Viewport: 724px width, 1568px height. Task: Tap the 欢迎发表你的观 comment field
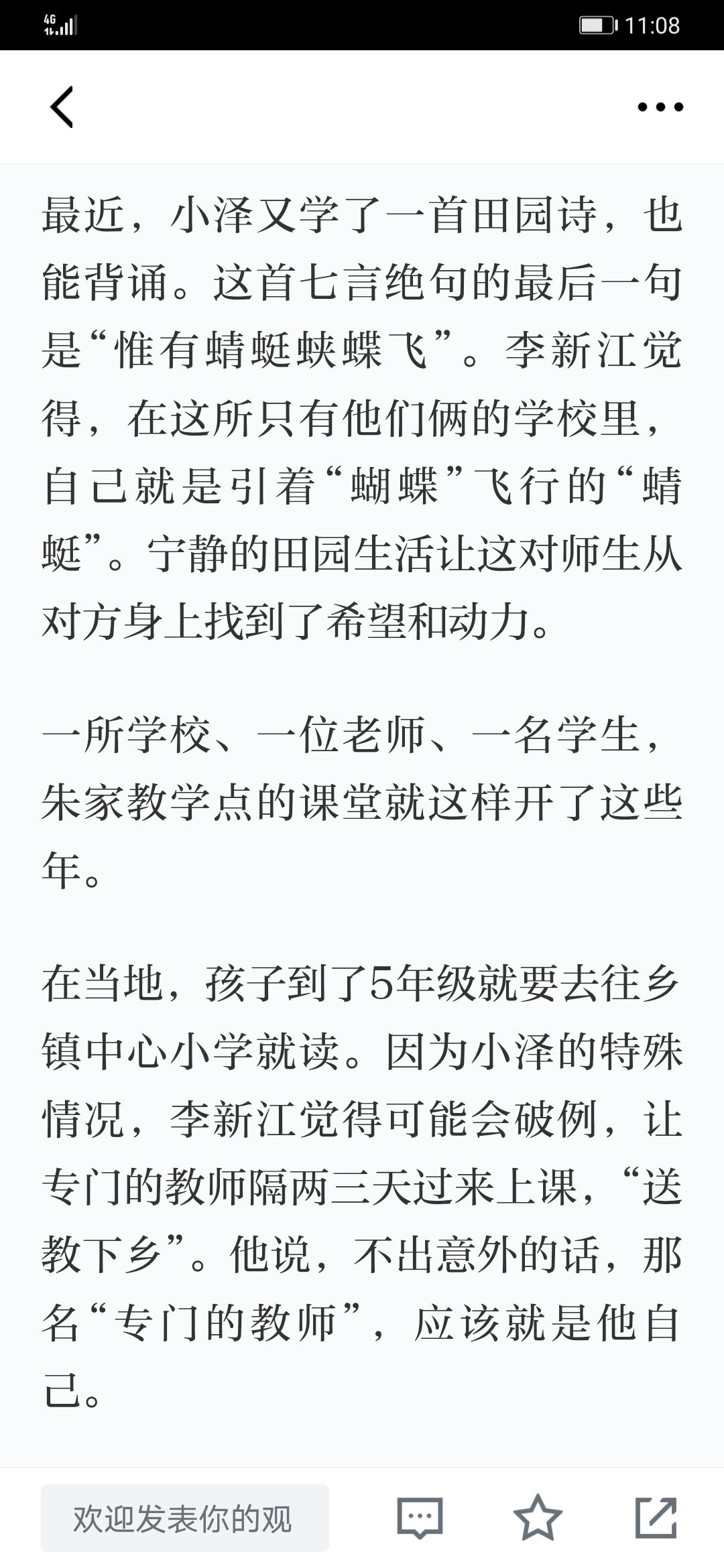click(185, 1518)
